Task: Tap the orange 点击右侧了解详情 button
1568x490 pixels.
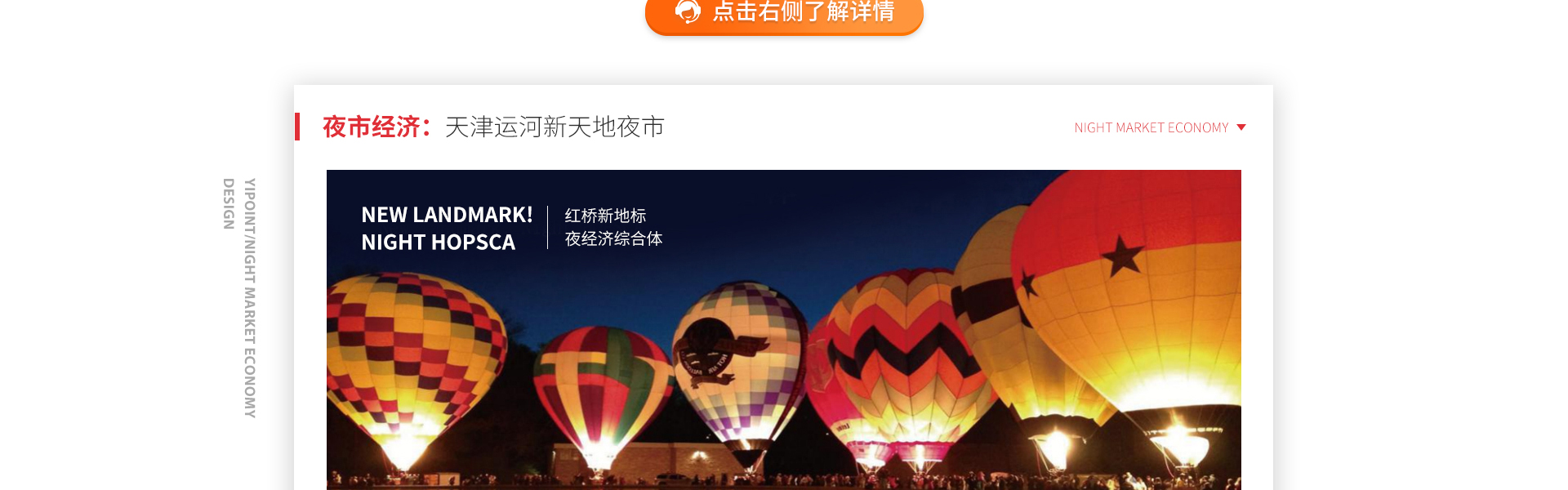Action: 784,14
